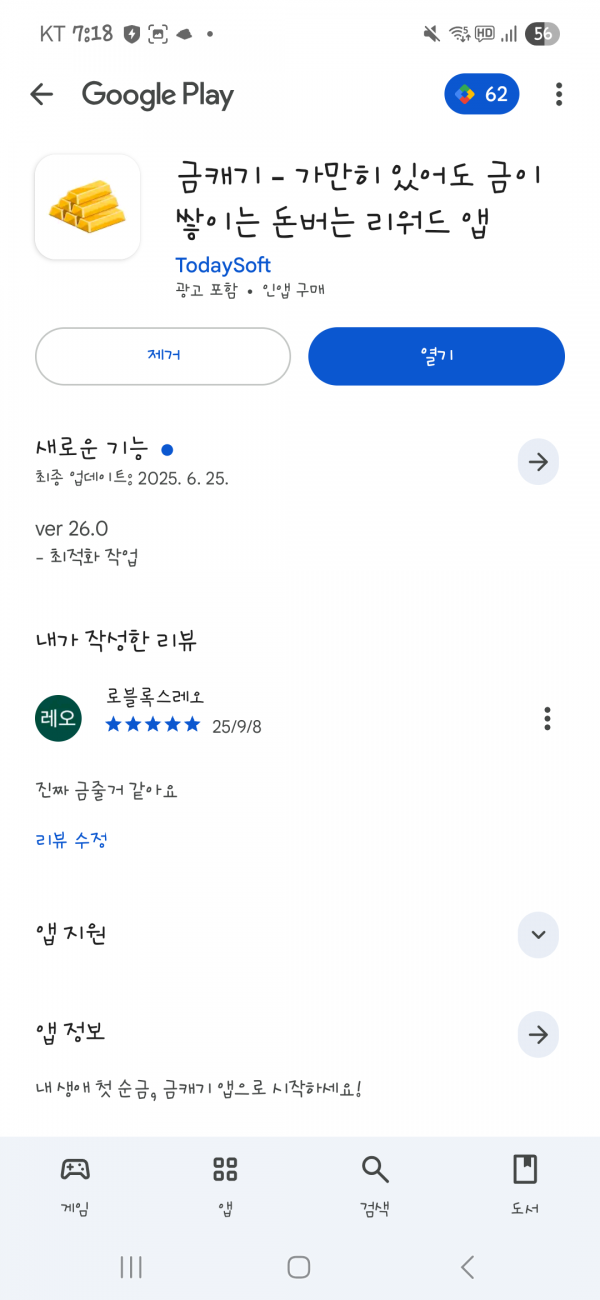Tap 제거 to uninstall the app
The width and height of the screenshot is (600, 1300).
coord(163,356)
